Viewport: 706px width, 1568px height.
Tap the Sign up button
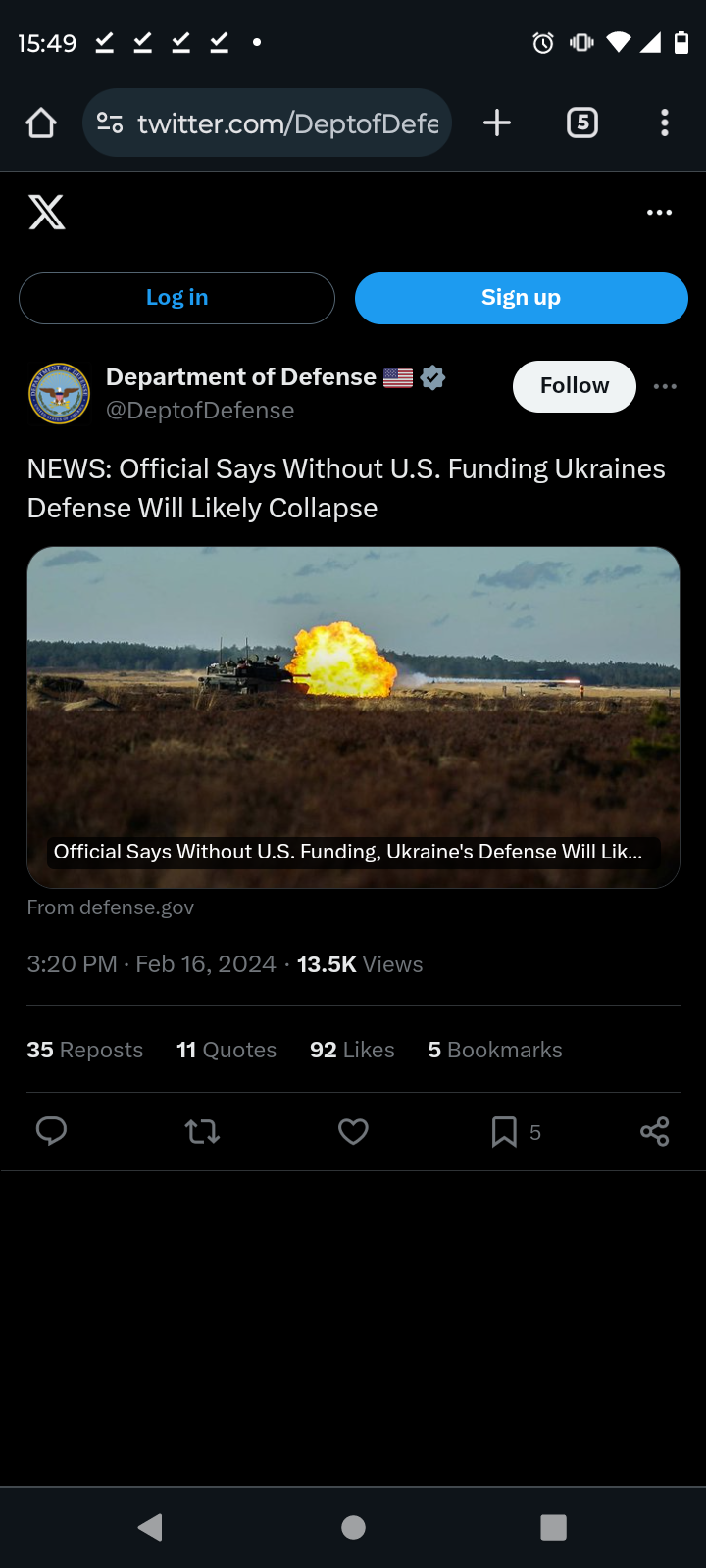(521, 298)
